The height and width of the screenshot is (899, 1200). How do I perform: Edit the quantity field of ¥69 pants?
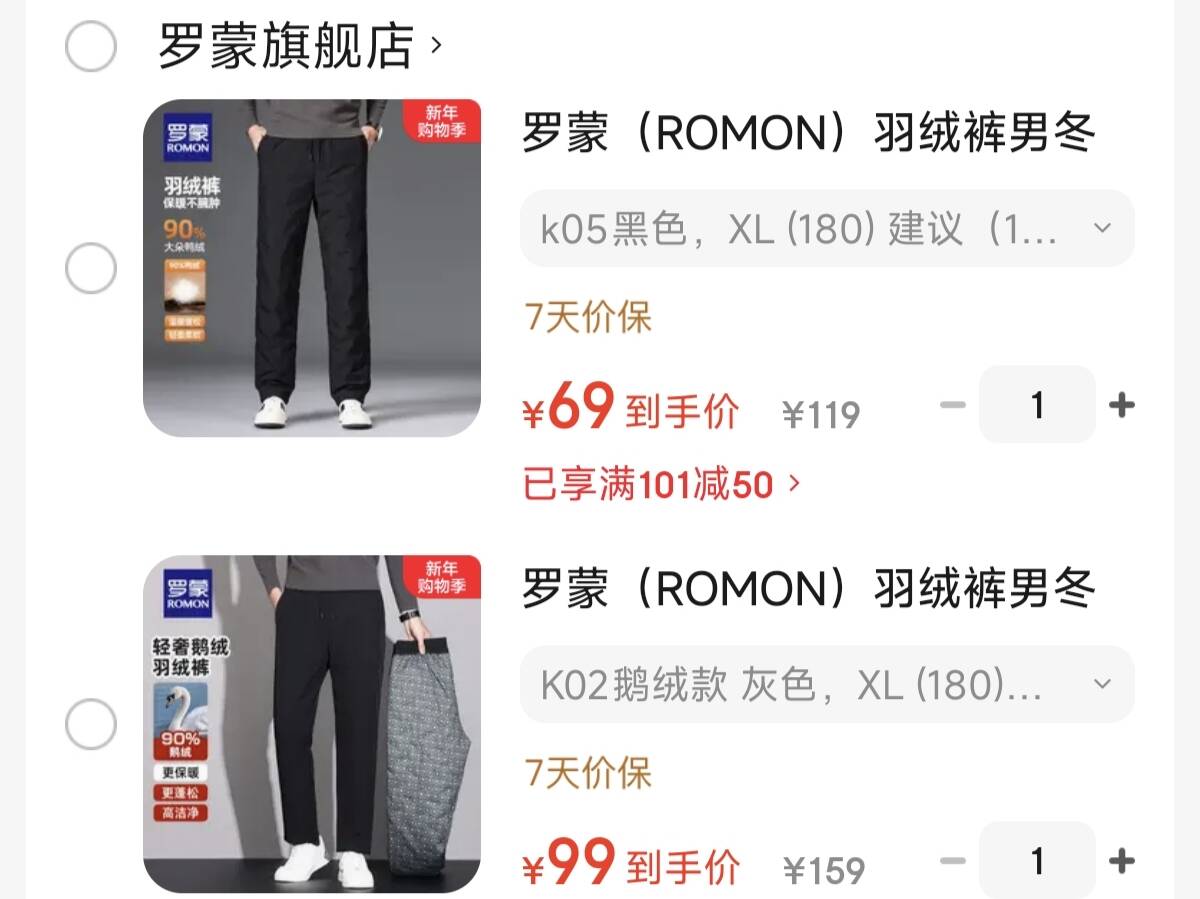pos(1037,405)
